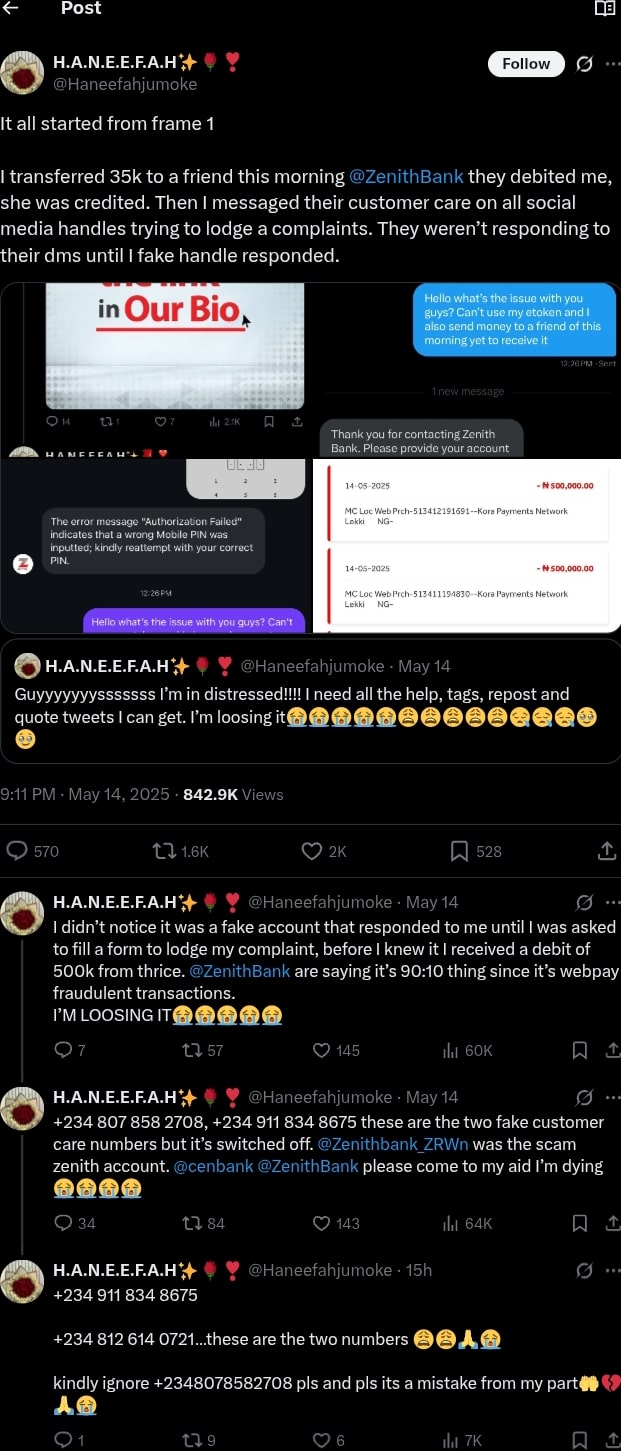The width and height of the screenshot is (621, 1451).
Task: Bookmark the fake customer care numbers tweet
Action: [579, 1223]
